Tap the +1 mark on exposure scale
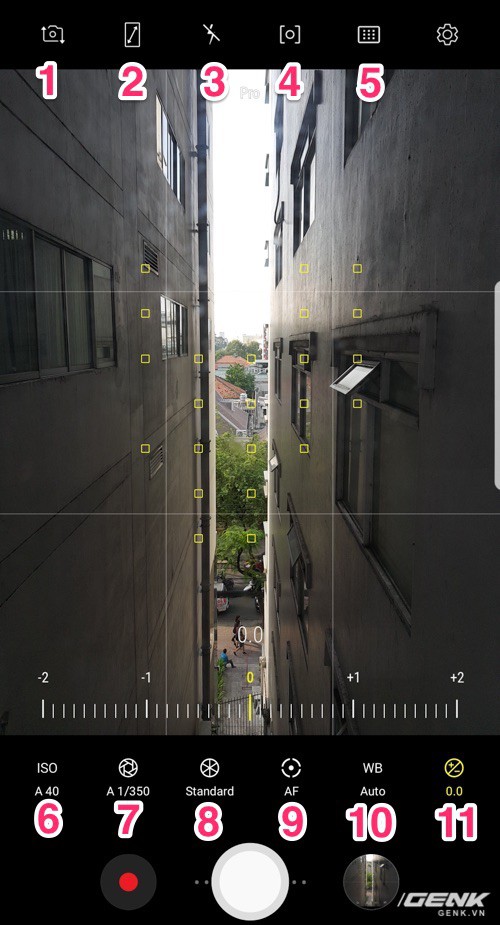 tap(353, 678)
